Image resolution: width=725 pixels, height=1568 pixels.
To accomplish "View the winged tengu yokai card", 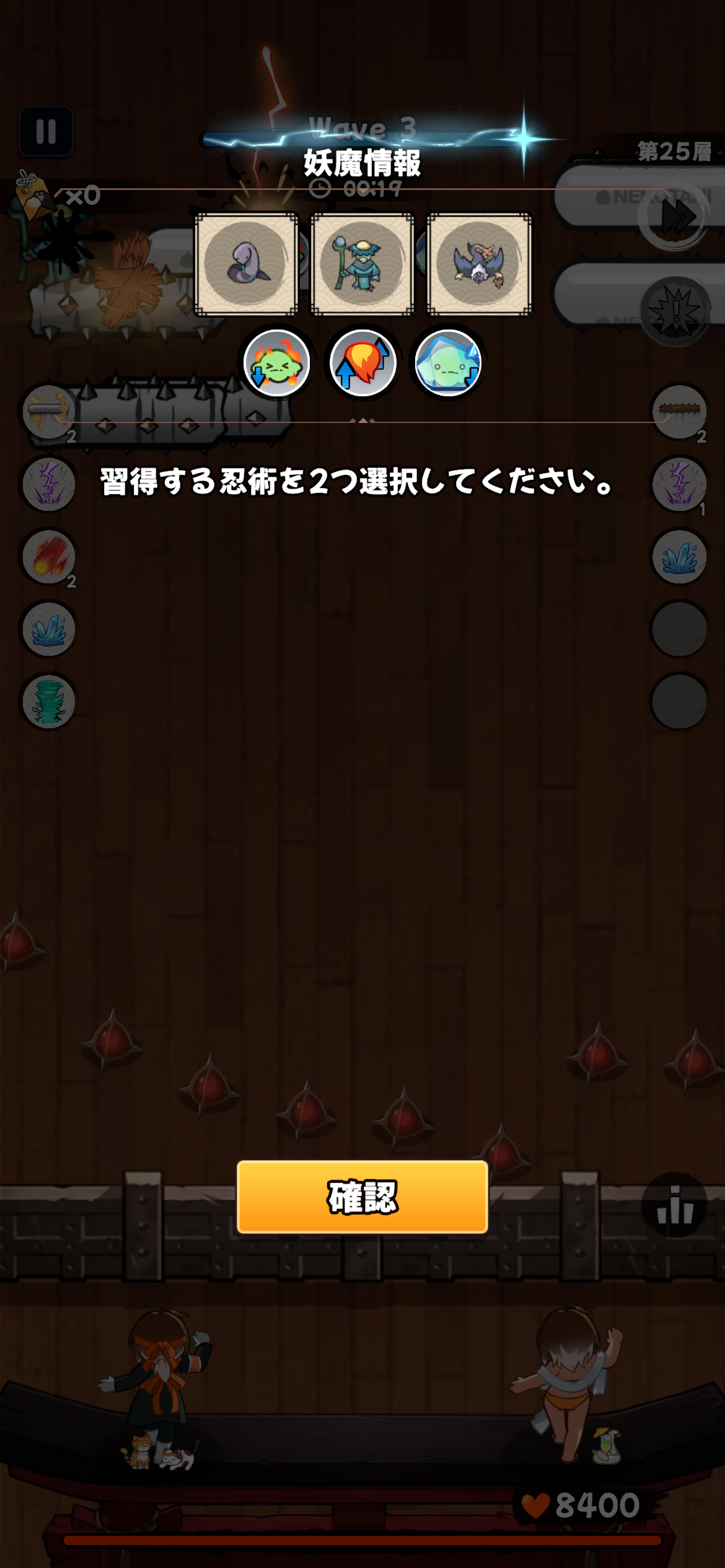I will (x=478, y=264).
